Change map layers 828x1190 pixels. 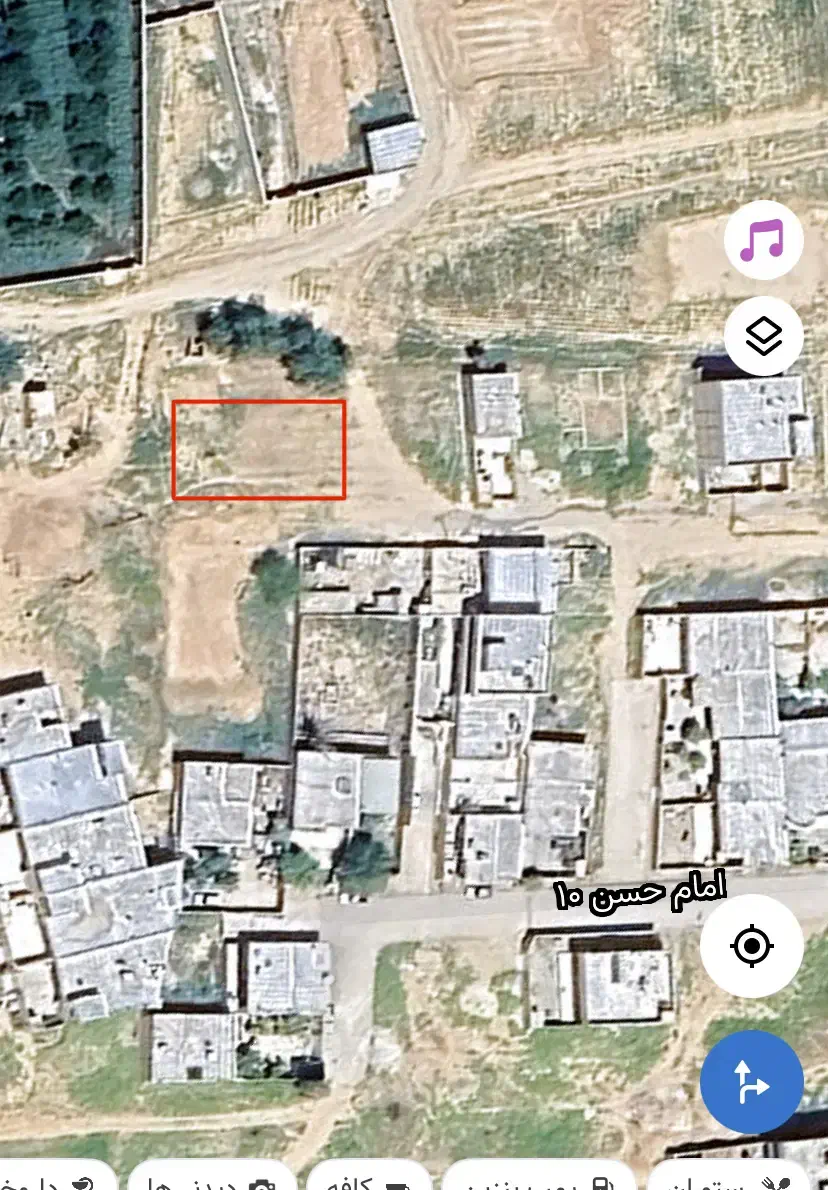click(763, 336)
